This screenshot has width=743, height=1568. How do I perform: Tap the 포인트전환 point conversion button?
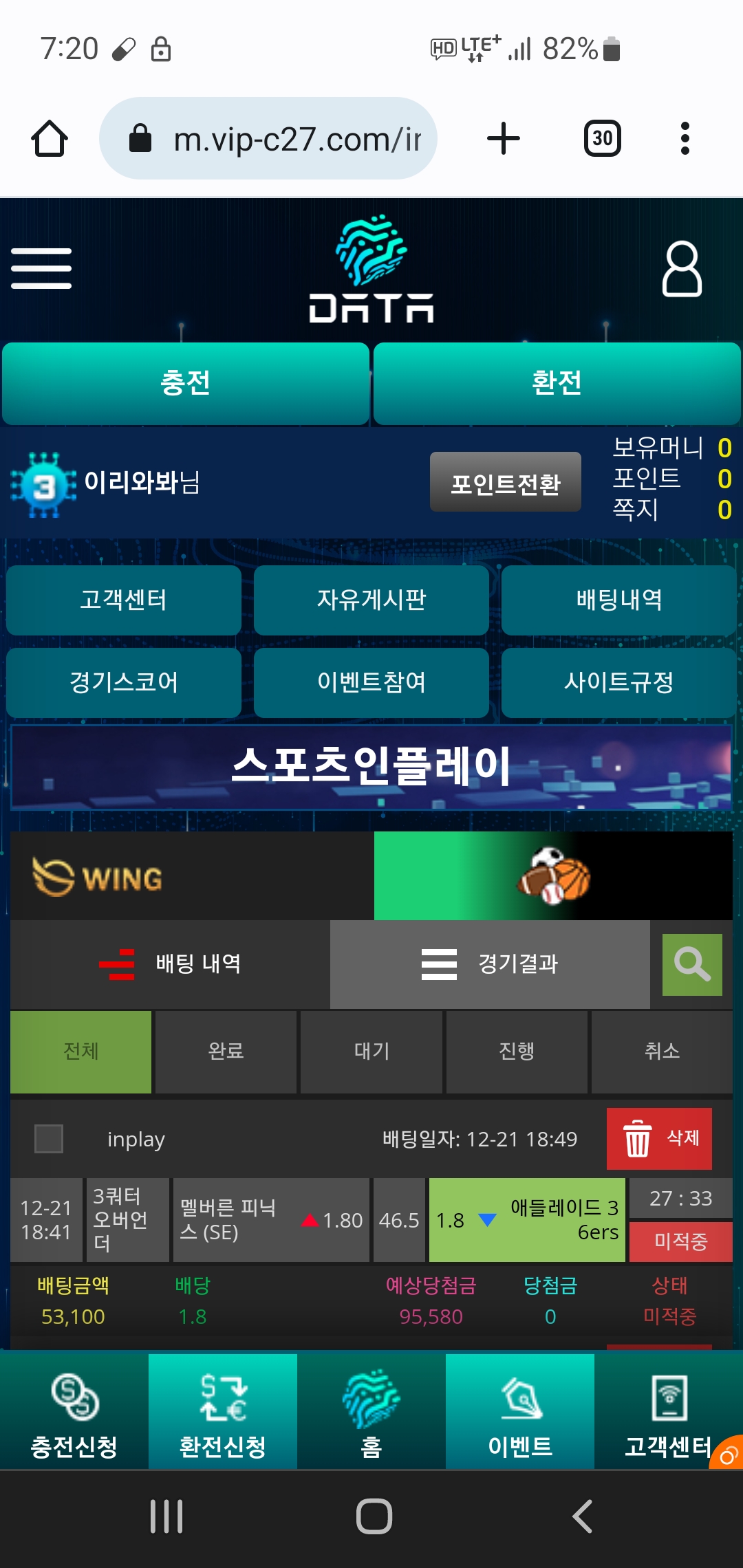click(x=505, y=483)
